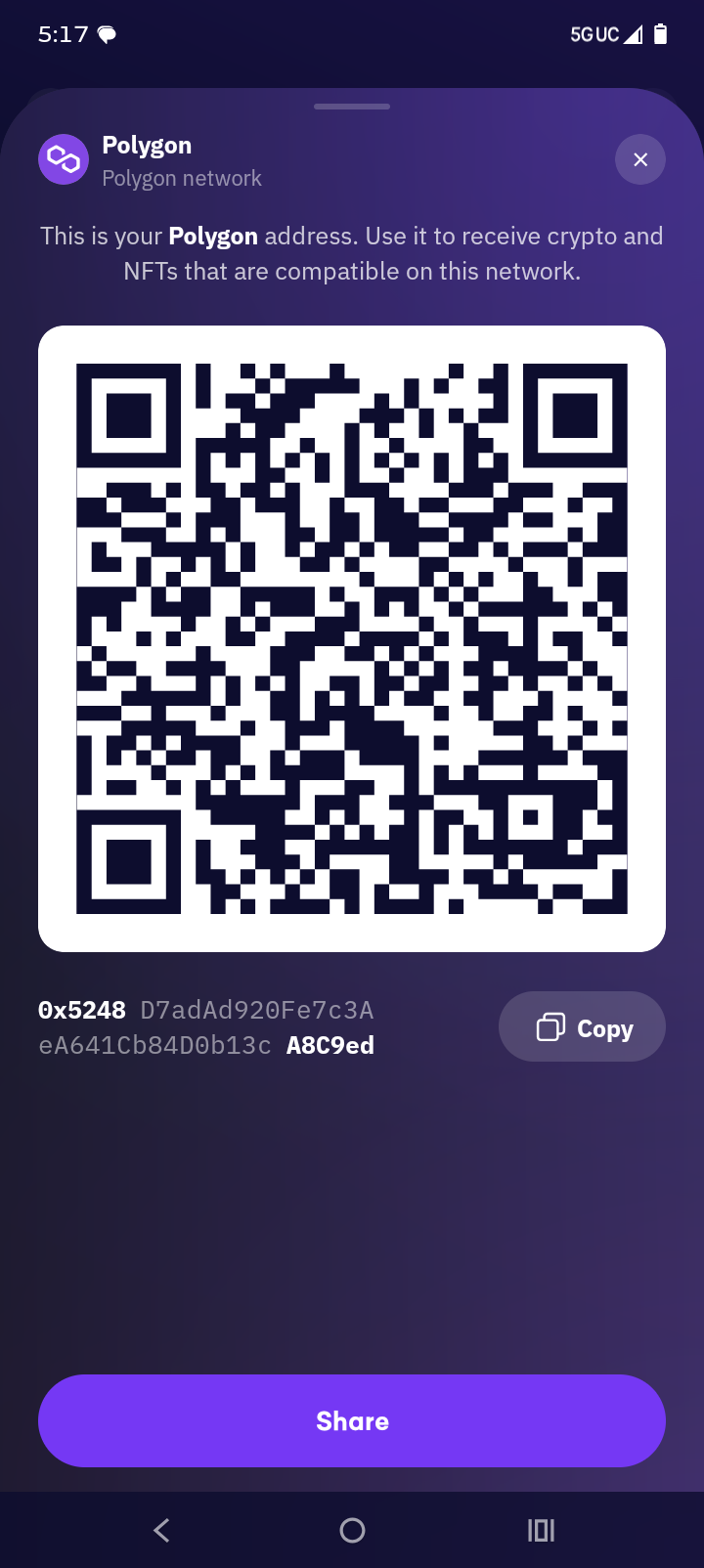The width and height of the screenshot is (704, 1568).
Task: Open the recent apps view
Action: pos(541,1530)
